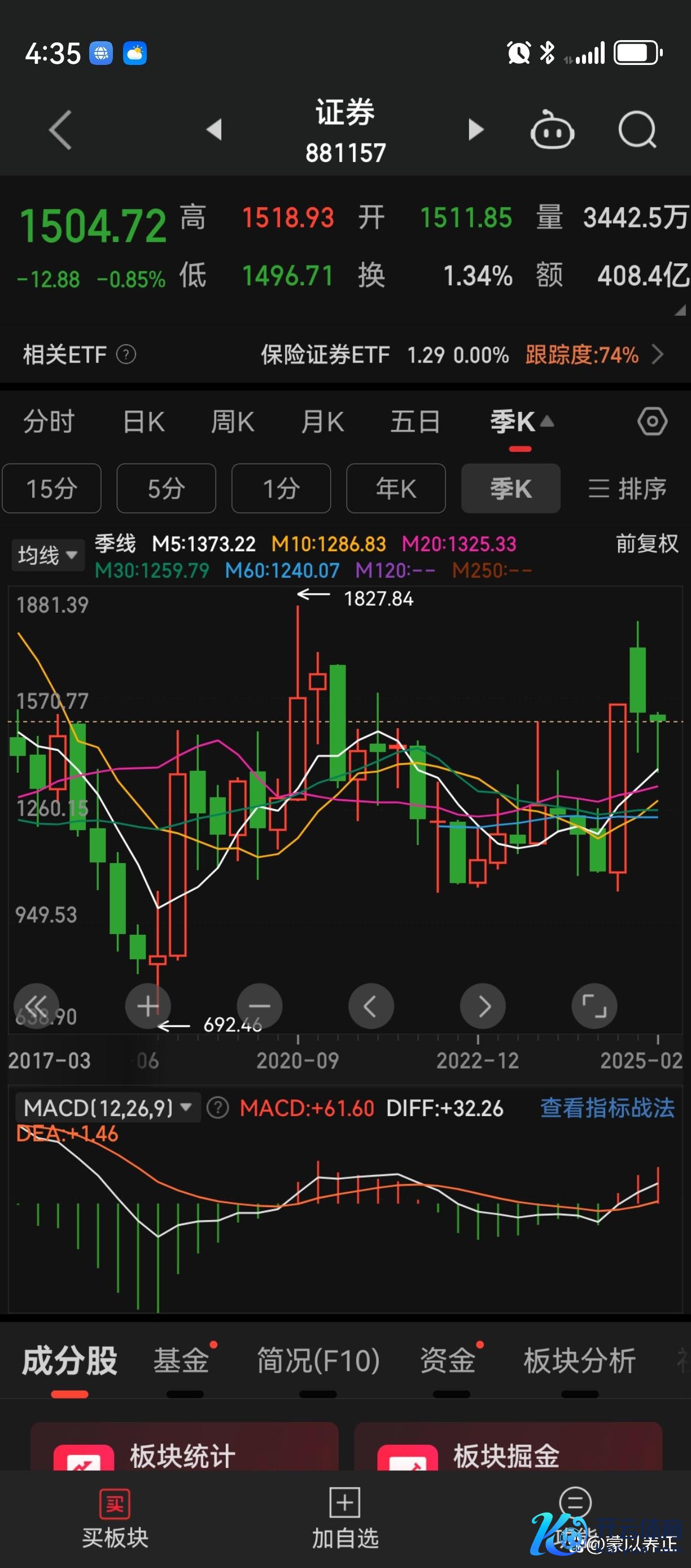Open chart settings hexagon icon
The height and width of the screenshot is (1568, 691).
click(x=652, y=421)
